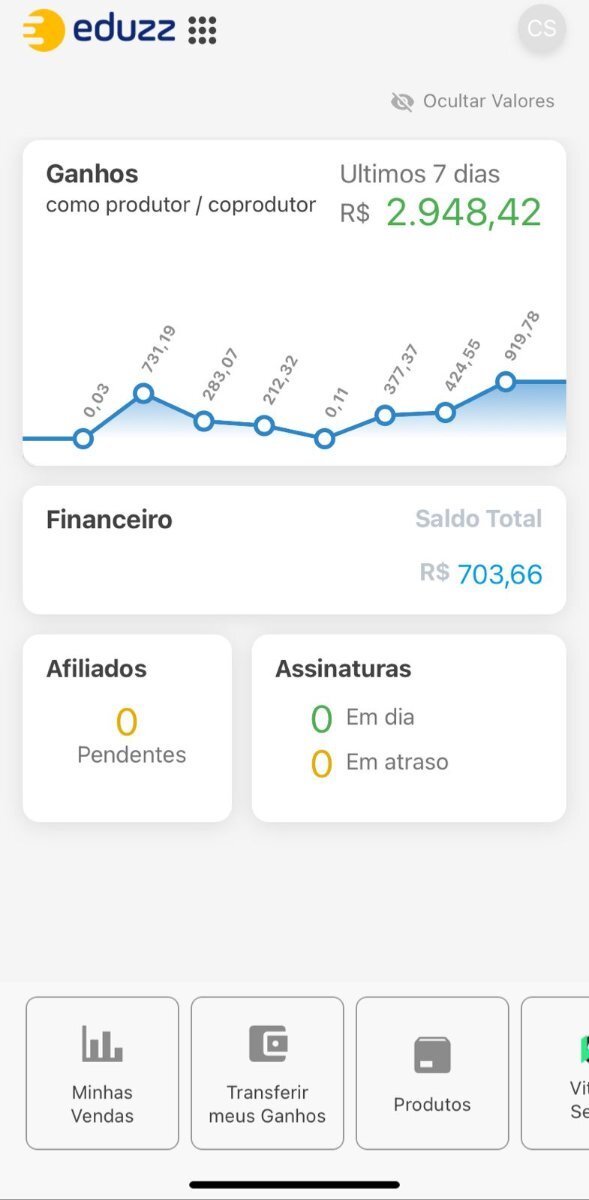Select Transferir meus Ganhos
This screenshot has height=1200, width=589.
pyautogui.click(x=267, y=1073)
